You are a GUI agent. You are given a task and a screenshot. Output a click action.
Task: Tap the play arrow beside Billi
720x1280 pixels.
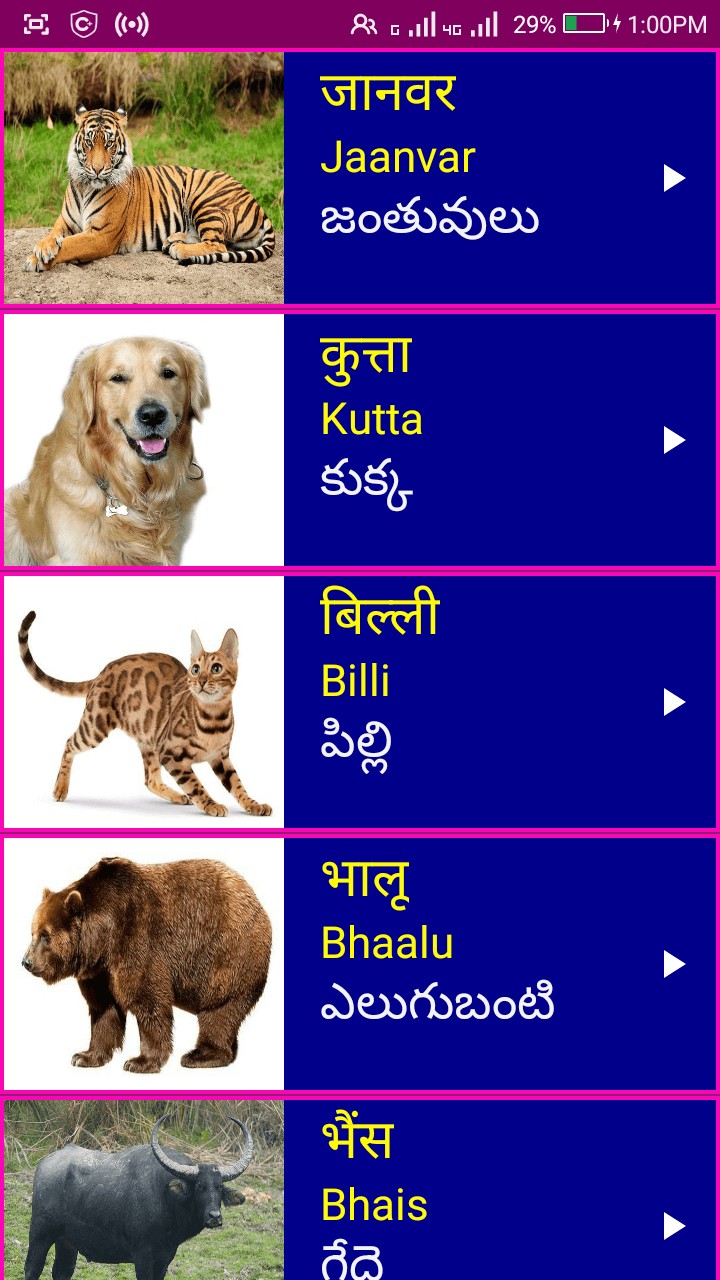coord(674,702)
